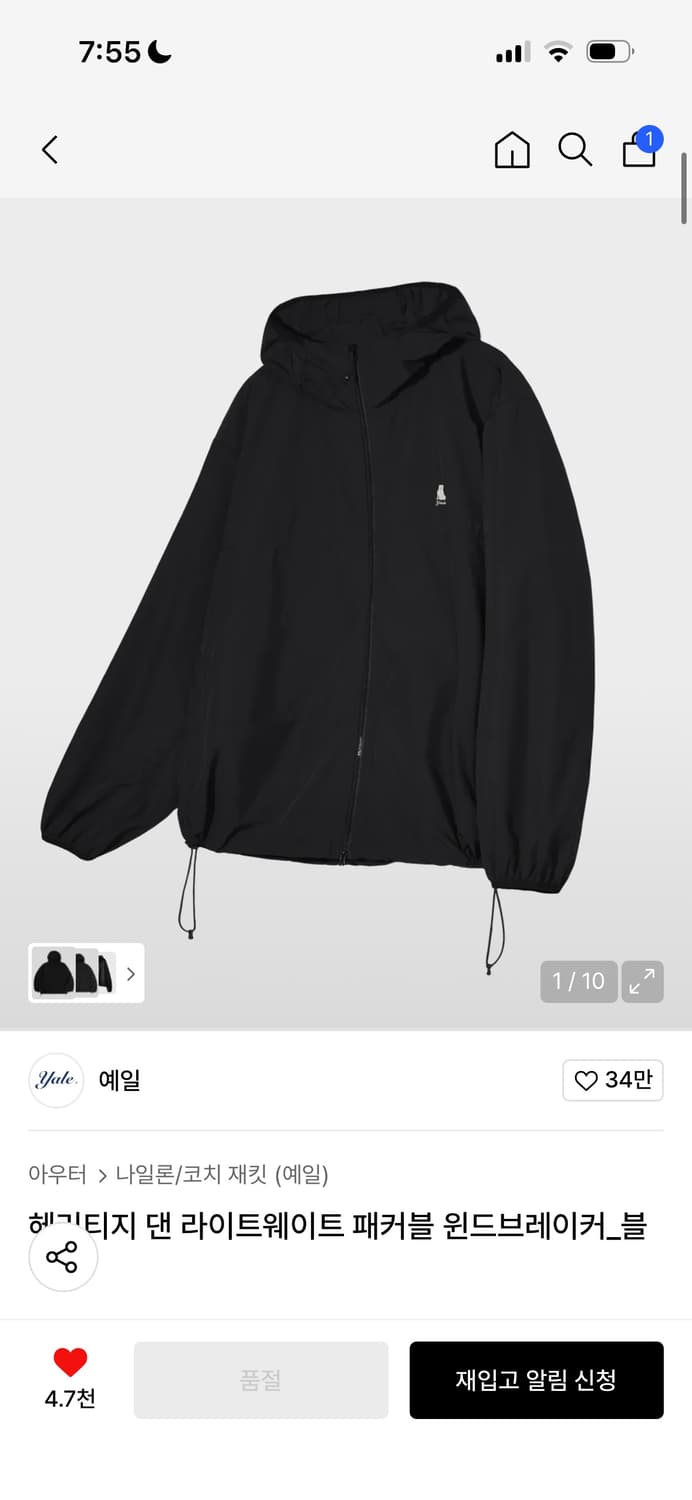Image resolution: width=692 pixels, height=1500 pixels.
Task: View the shopping bag
Action: pyautogui.click(x=640, y=150)
